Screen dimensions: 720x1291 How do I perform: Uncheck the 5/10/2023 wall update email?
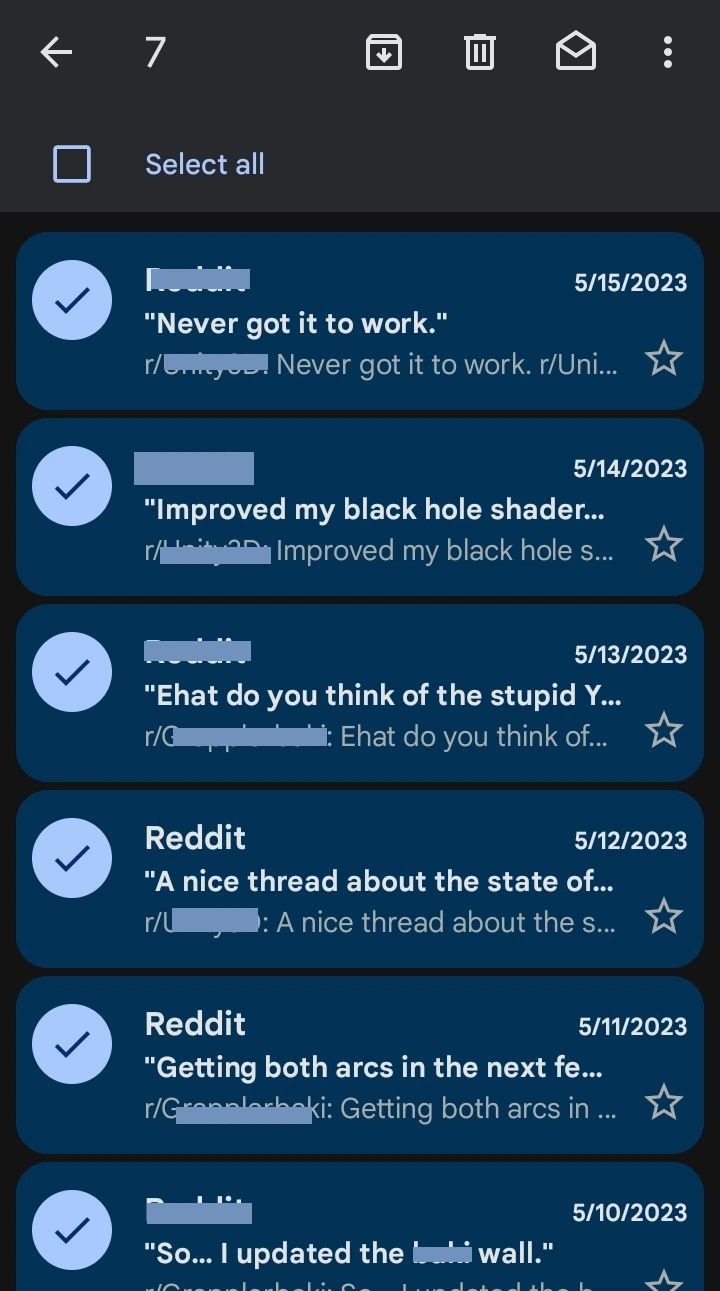(x=72, y=1230)
